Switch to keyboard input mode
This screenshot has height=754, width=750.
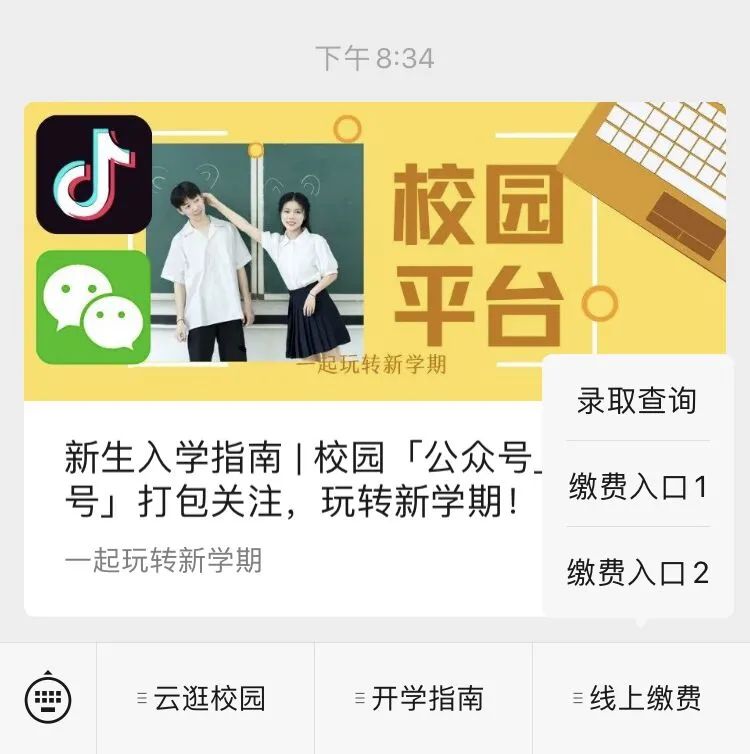[x=48, y=697]
